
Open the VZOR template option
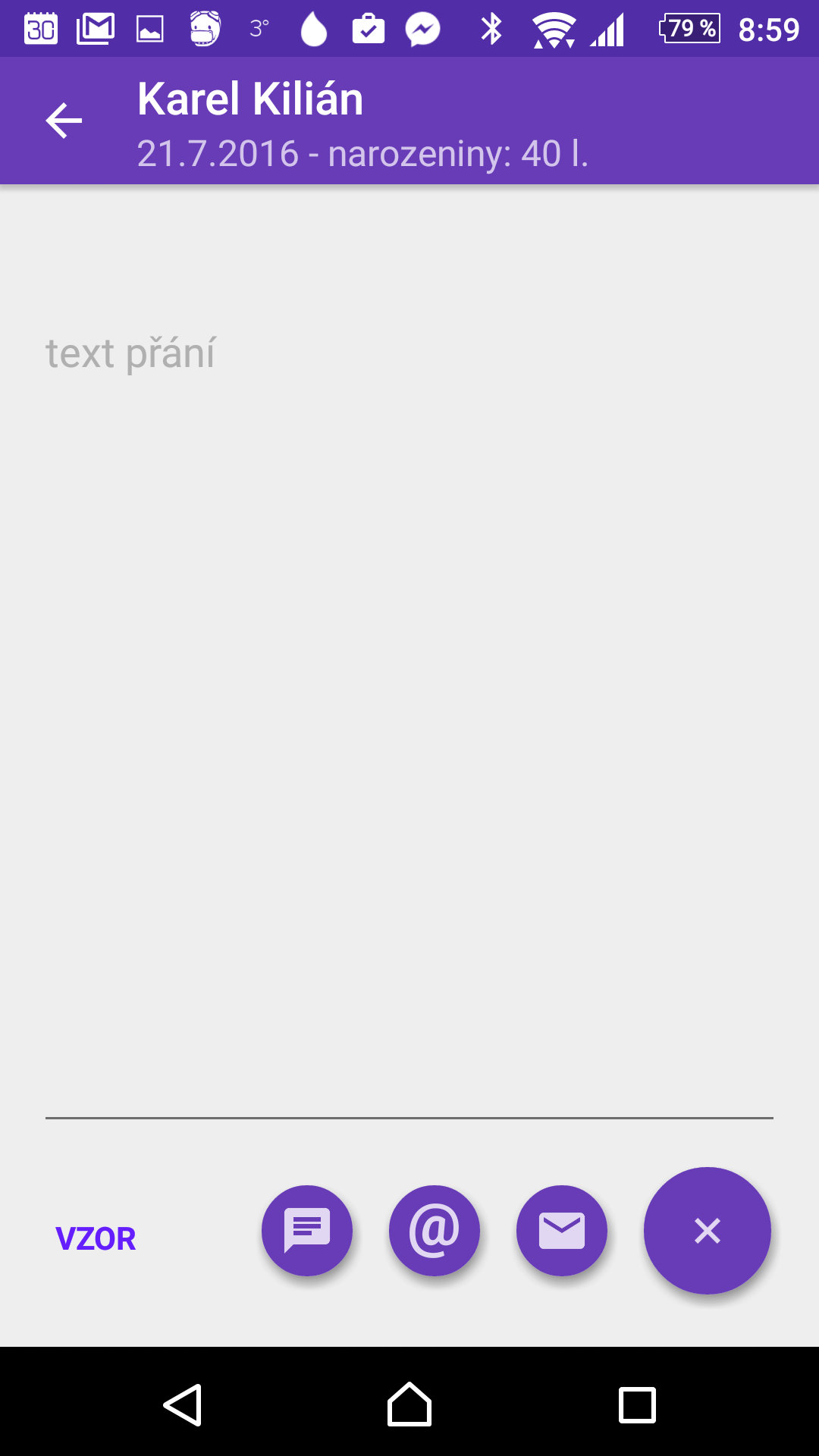(96, 1239)
